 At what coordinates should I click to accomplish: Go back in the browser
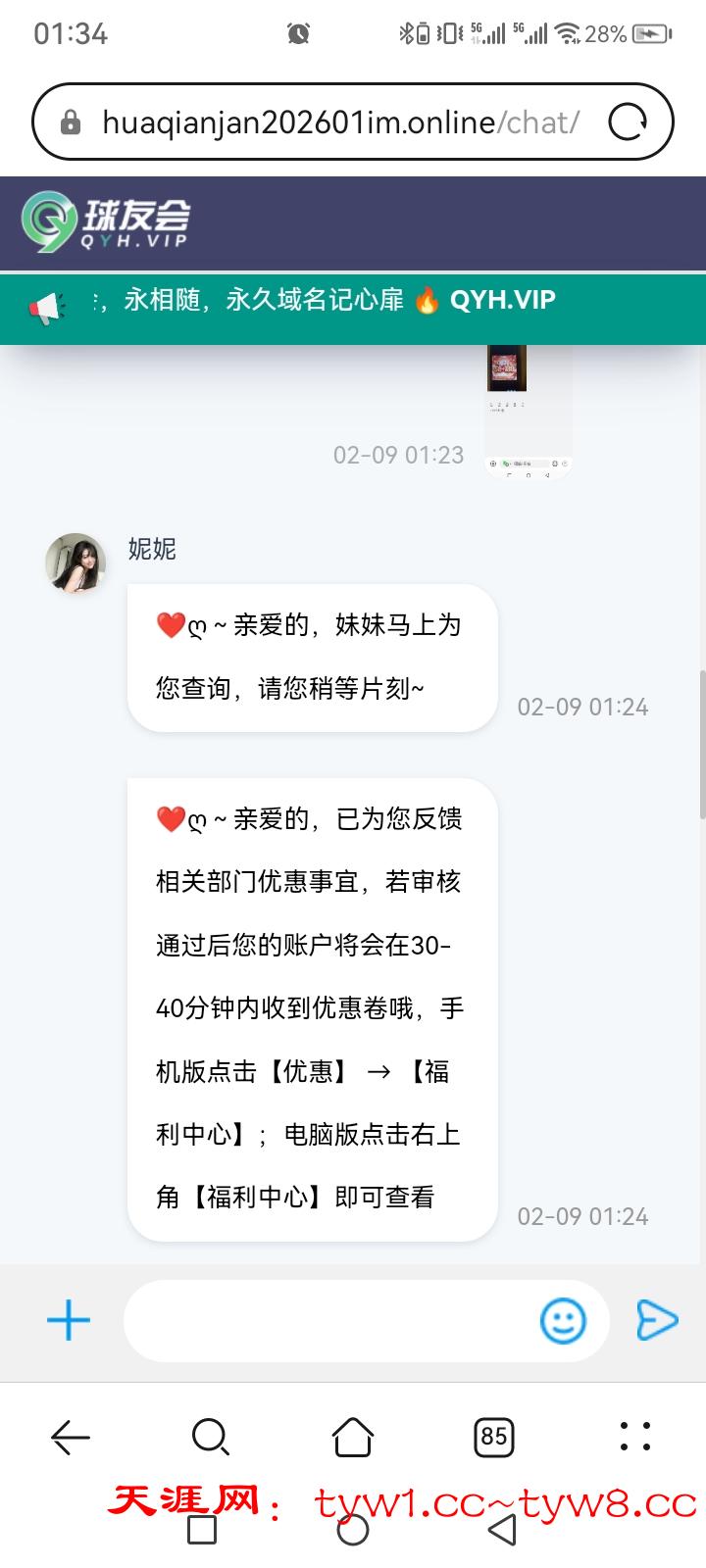click(71, 1438)
